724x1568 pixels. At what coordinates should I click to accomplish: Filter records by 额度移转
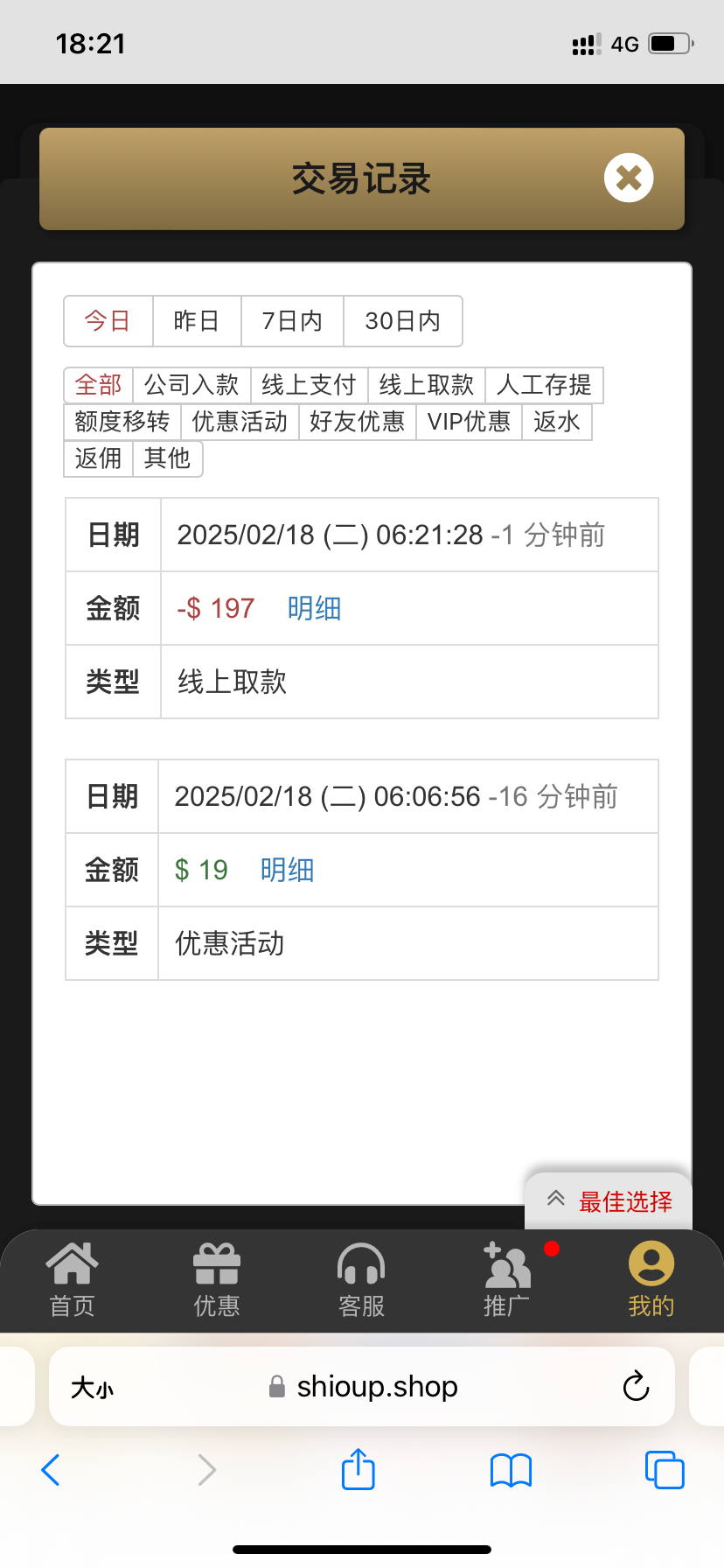click(122, 422)
